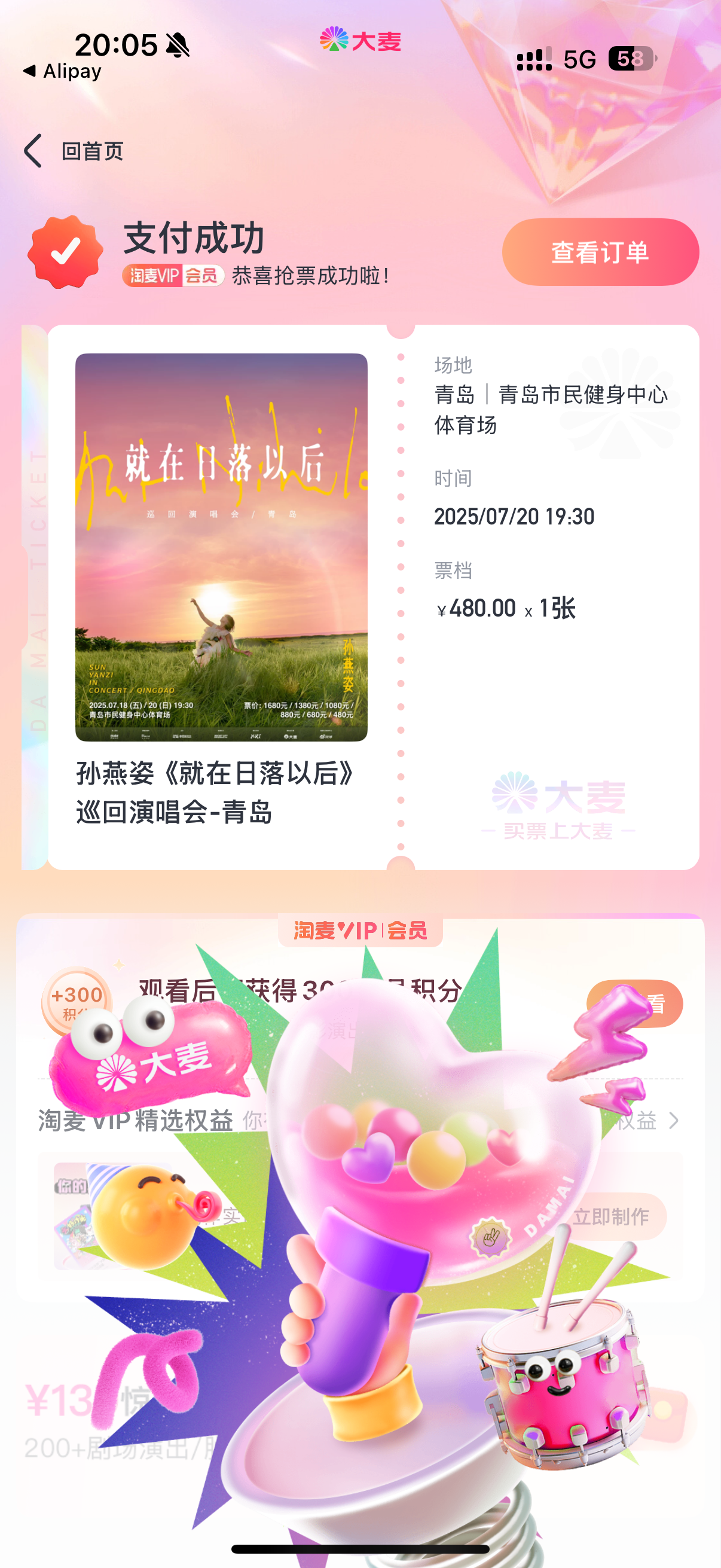Expand the 淘麦VIP 精选权益 chevron
This screenshot has width=721, height=1568.
673,1121
